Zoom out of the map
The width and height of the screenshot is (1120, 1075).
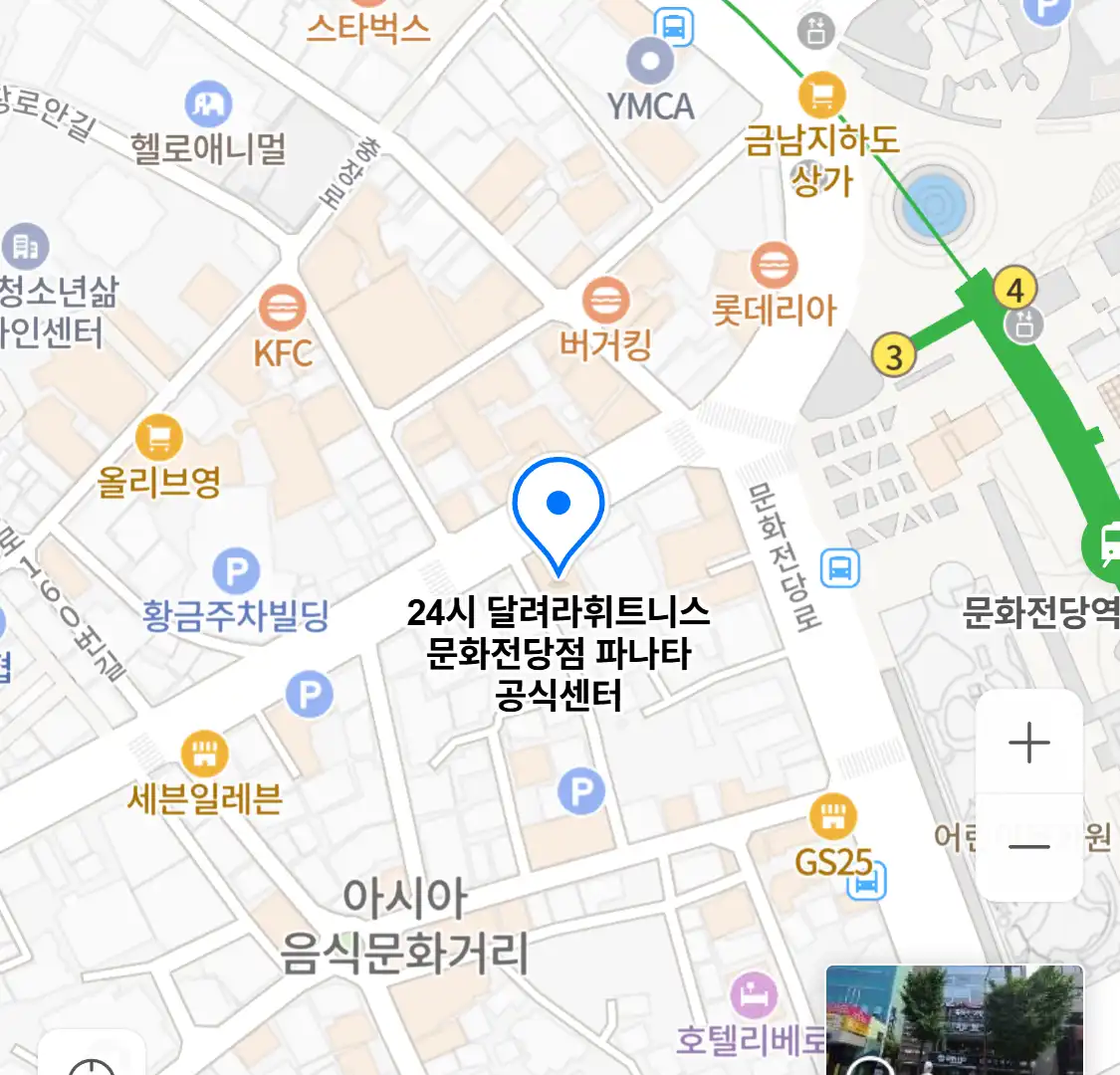pos(1029,847)
